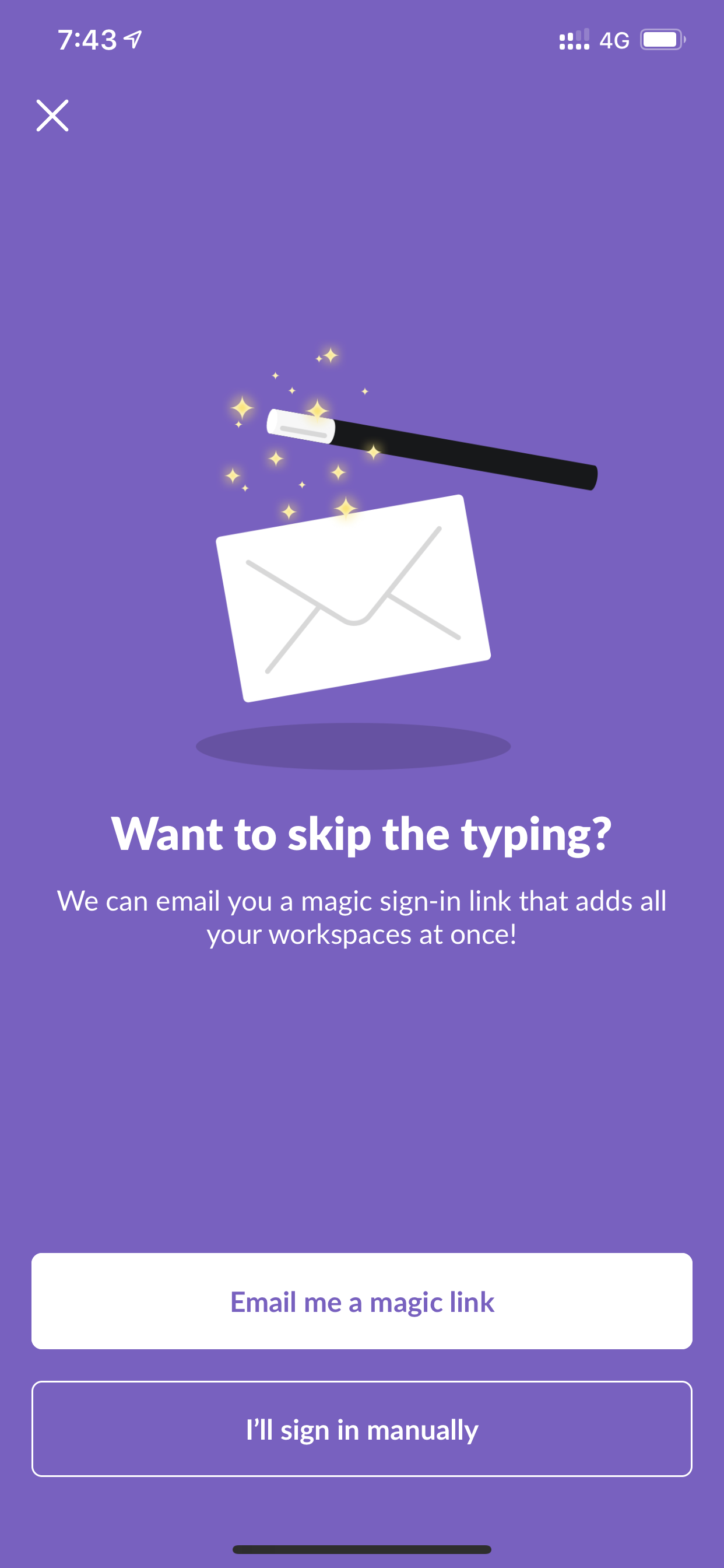Choose Email me a magic link
The width and height of the screenshot is (724, 1568).
pos(362,1301)
